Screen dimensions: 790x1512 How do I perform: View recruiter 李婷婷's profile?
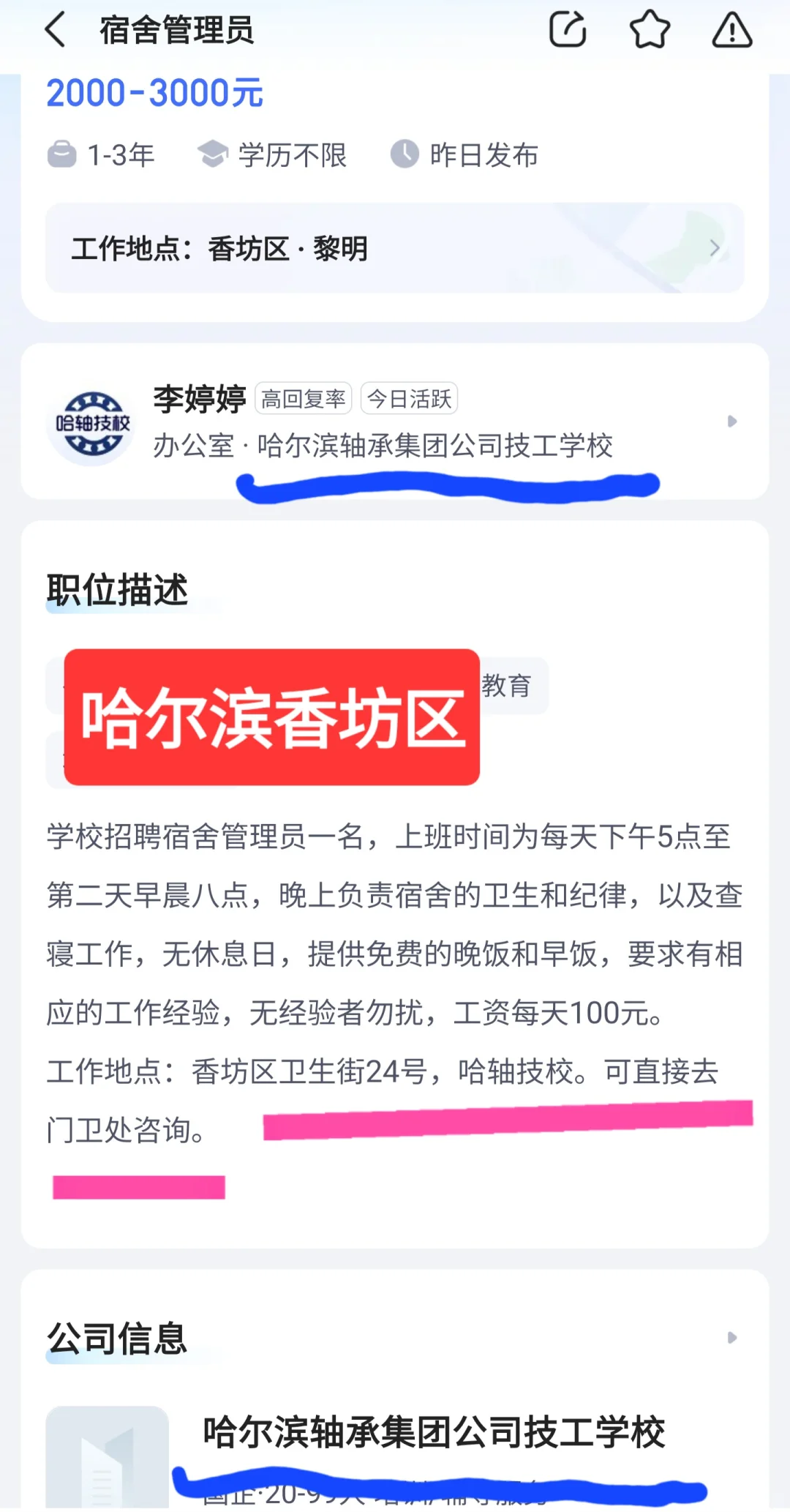(x=395, y=422)
